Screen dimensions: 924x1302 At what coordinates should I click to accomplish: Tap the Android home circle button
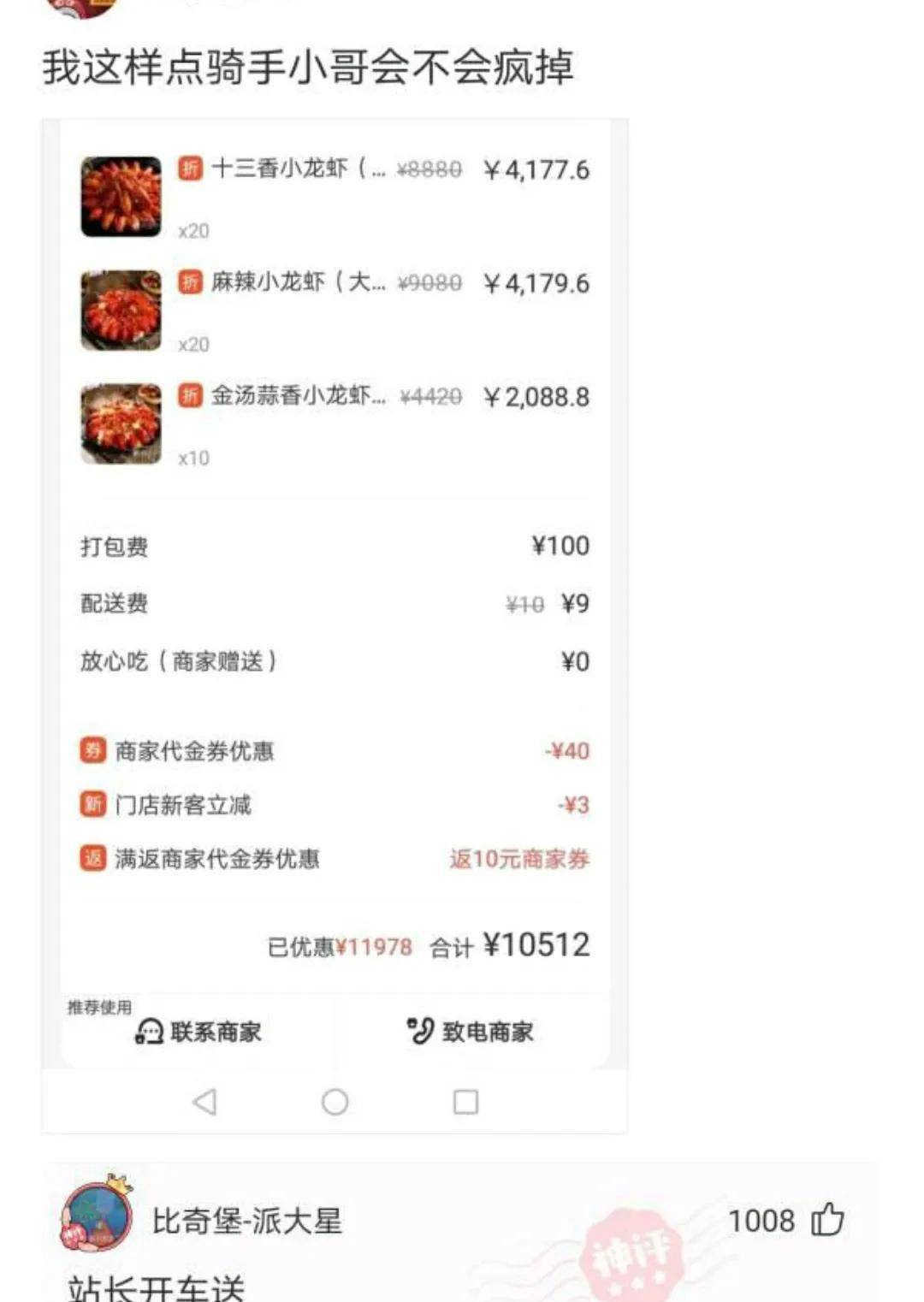[335, 1104]
